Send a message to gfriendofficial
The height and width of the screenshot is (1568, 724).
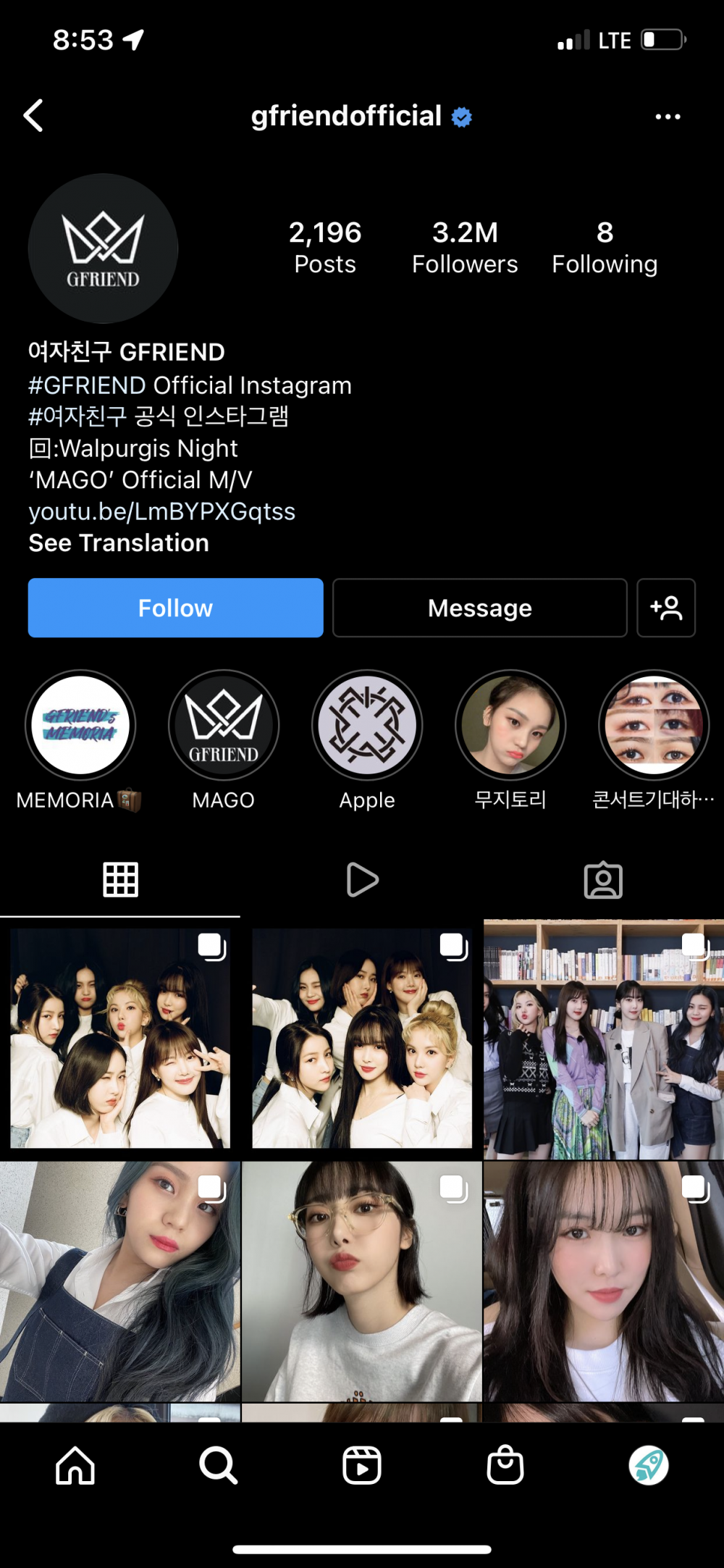click(x=479, y=608)
